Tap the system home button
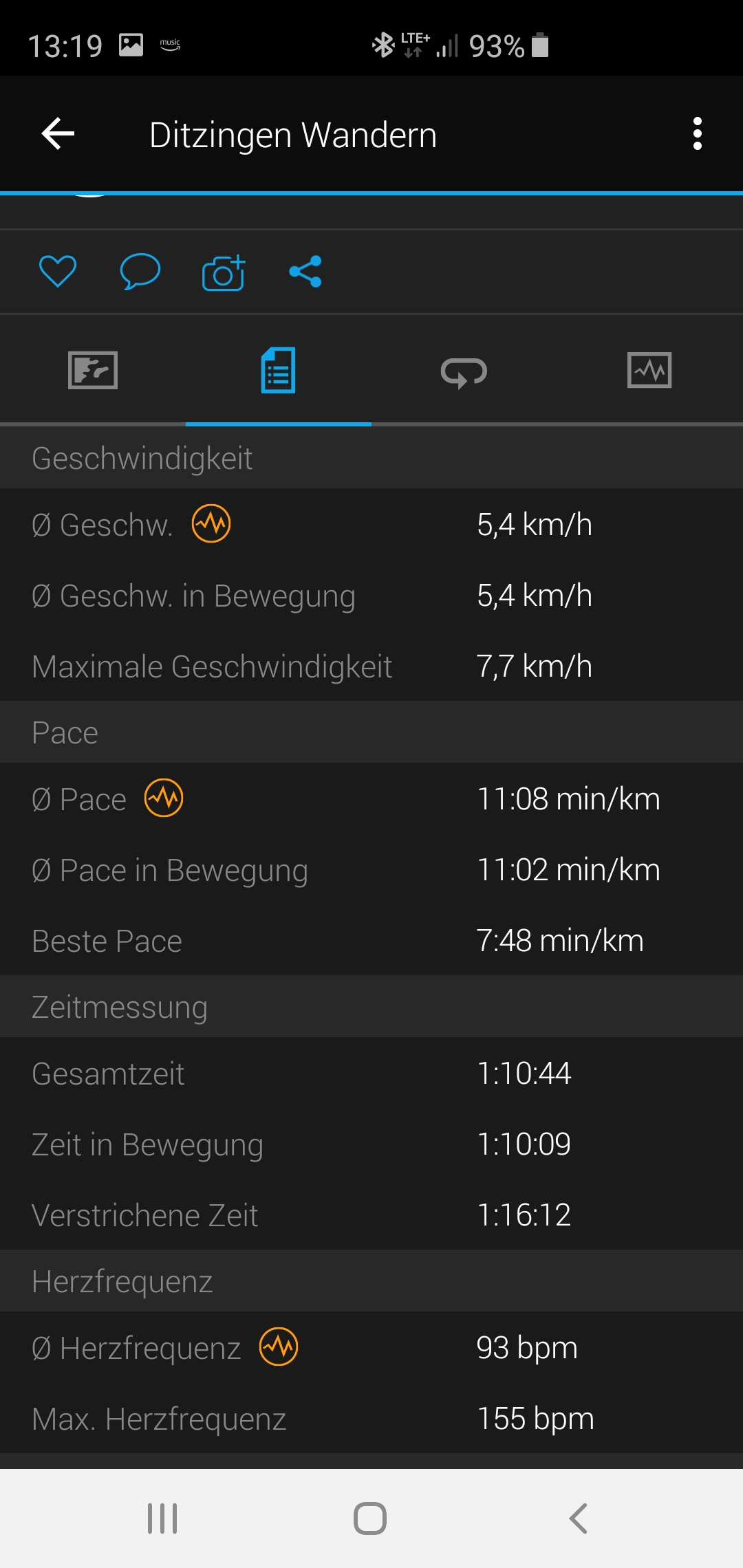The width and height of the screenshot is (743, 1568). (370, 1518)
